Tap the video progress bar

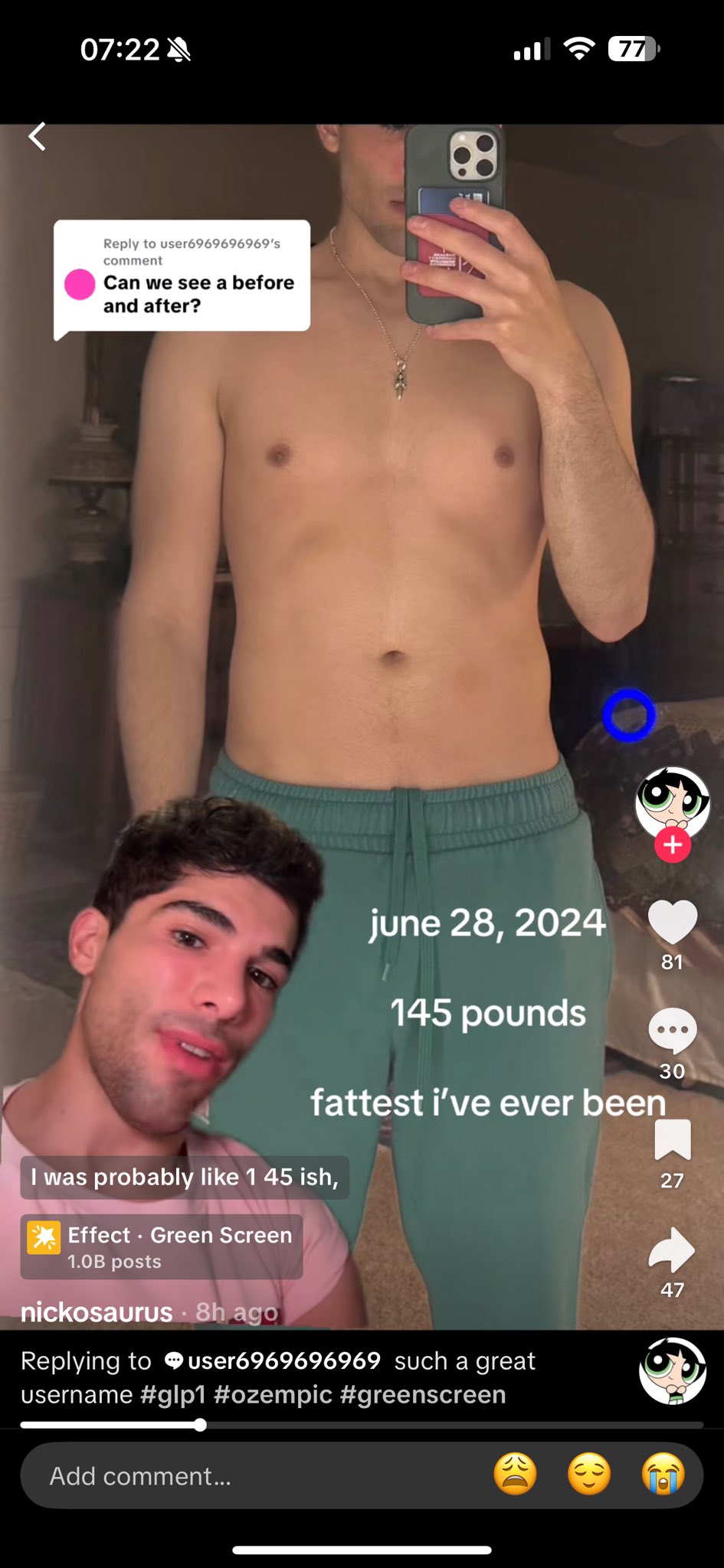(x=362, y=1425)
